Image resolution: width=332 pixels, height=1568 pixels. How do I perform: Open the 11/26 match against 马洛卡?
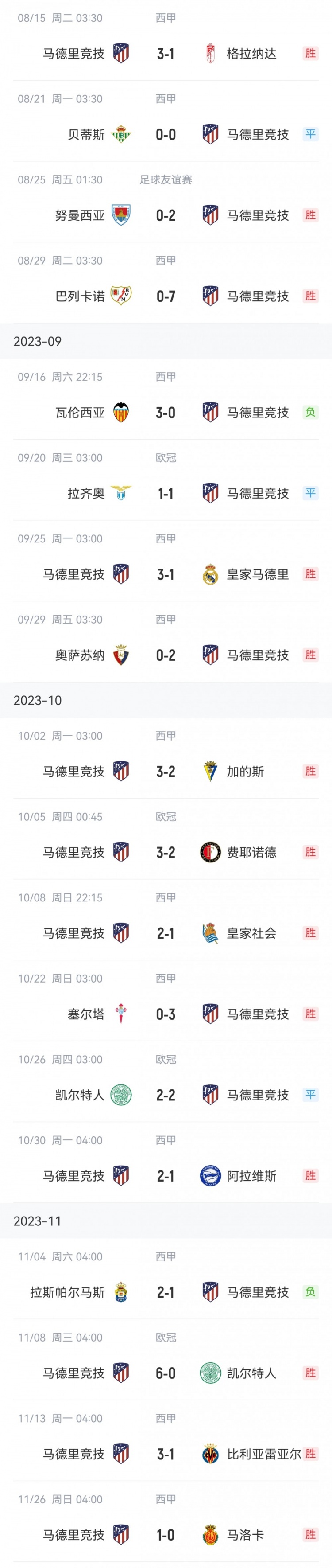pyautogui.click(x=166, y=1536)
